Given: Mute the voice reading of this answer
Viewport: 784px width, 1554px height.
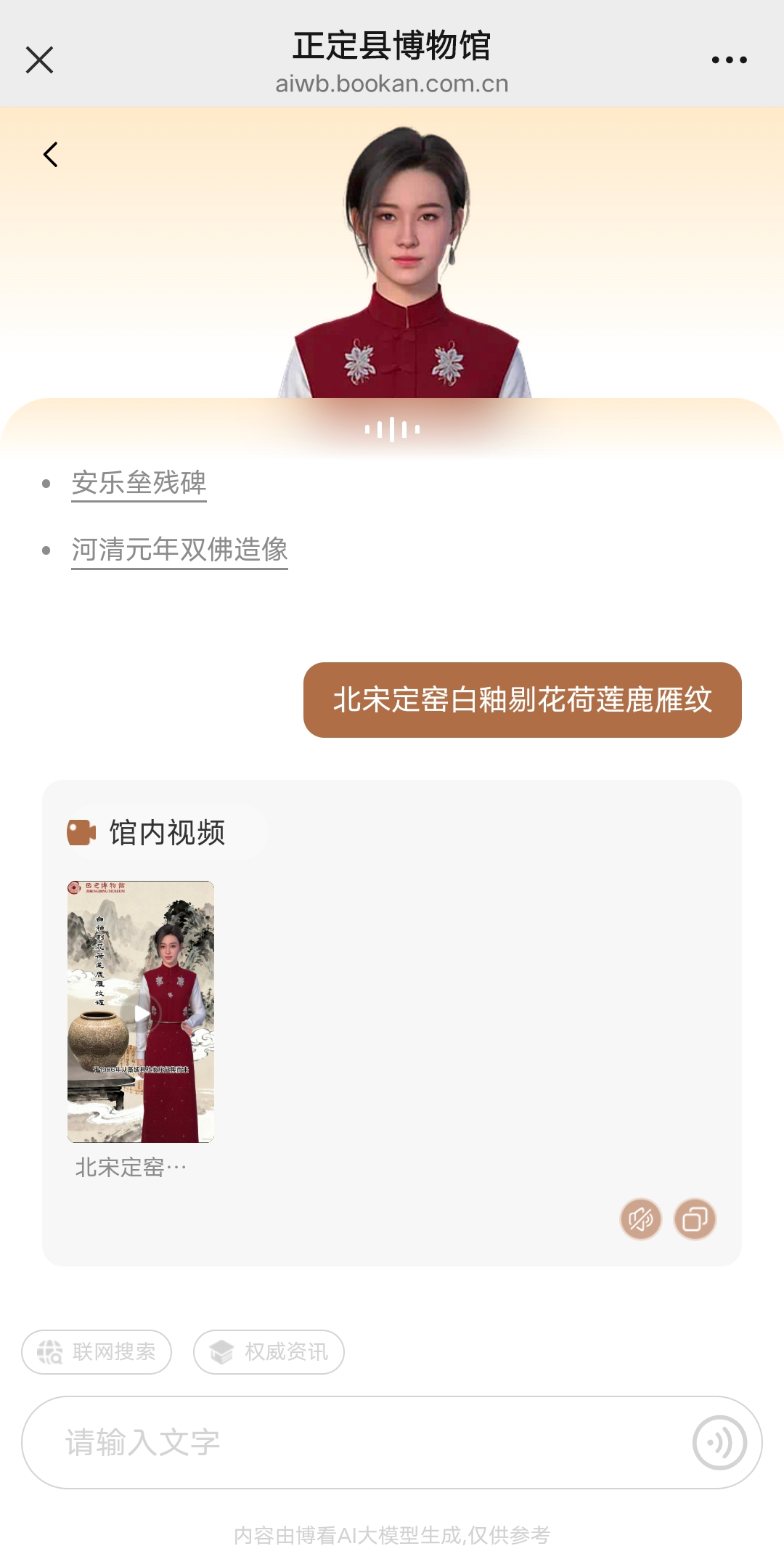Looking at the screenshot, I should [640, 1219].
